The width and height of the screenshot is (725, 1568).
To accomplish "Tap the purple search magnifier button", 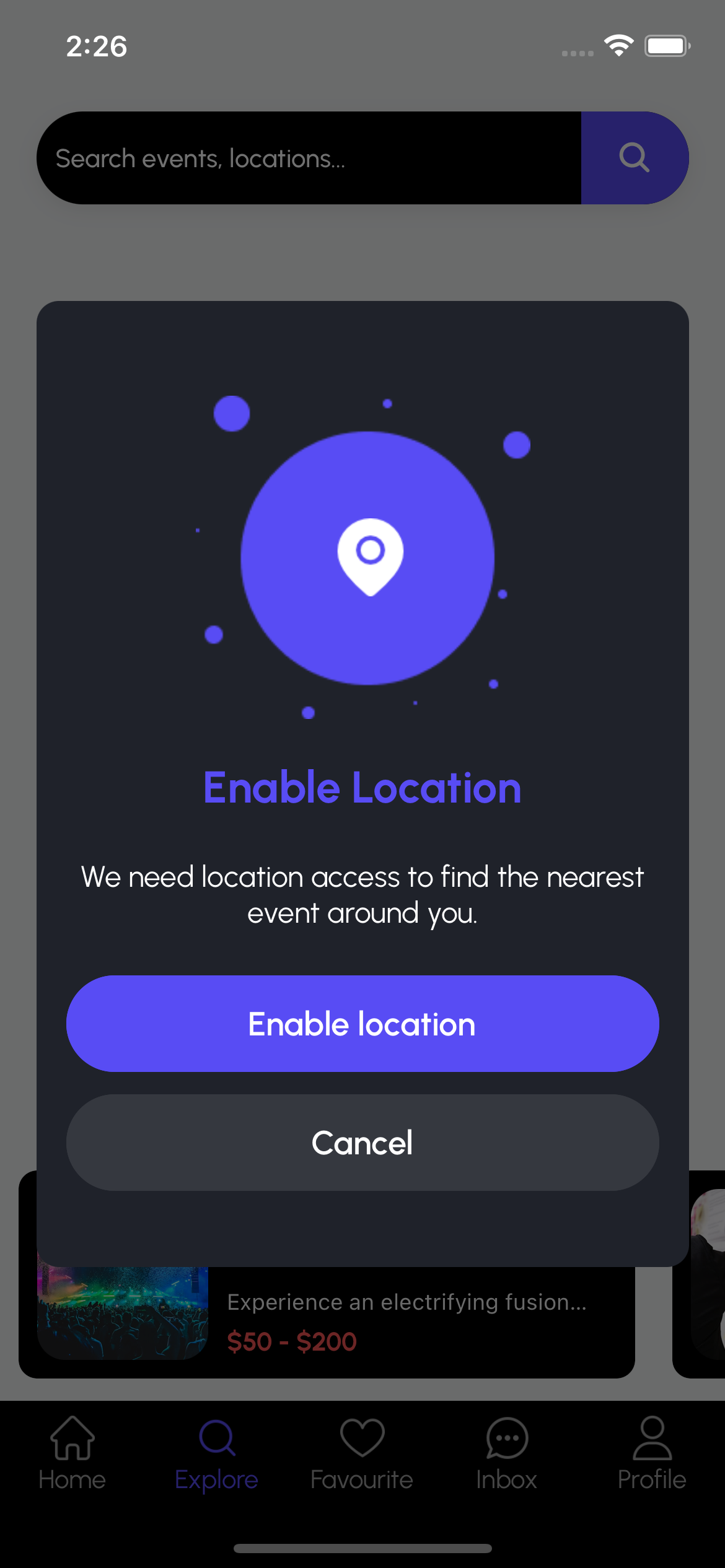I will 634,158.
